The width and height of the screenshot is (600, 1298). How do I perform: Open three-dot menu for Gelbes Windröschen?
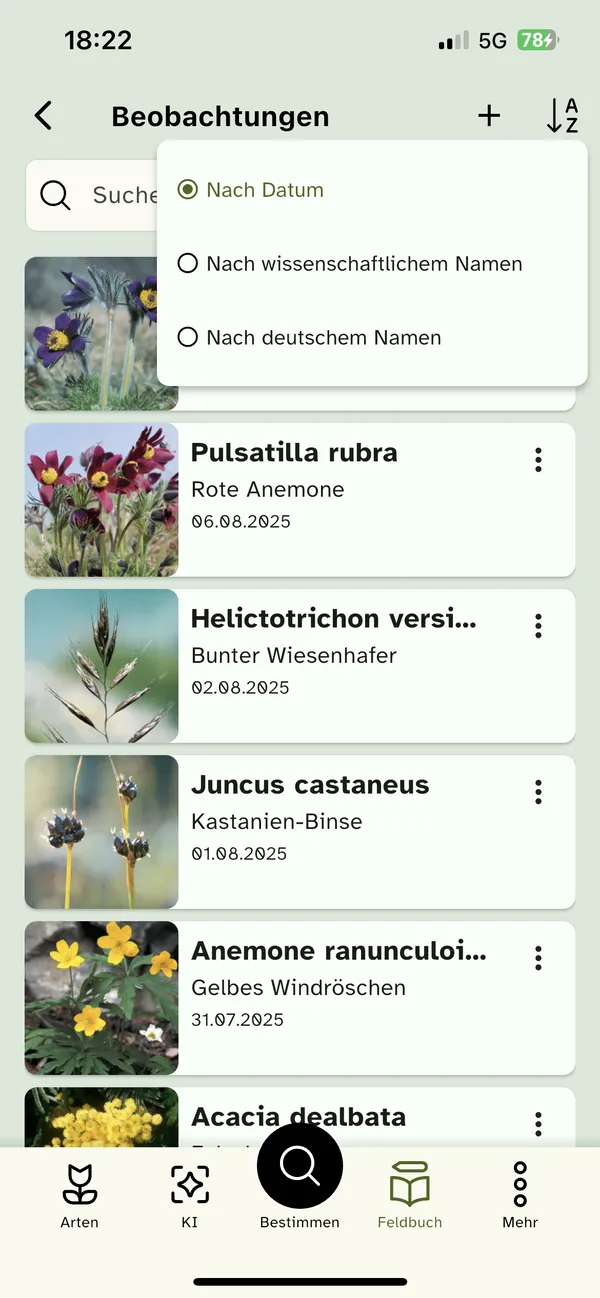pos(538,958)
